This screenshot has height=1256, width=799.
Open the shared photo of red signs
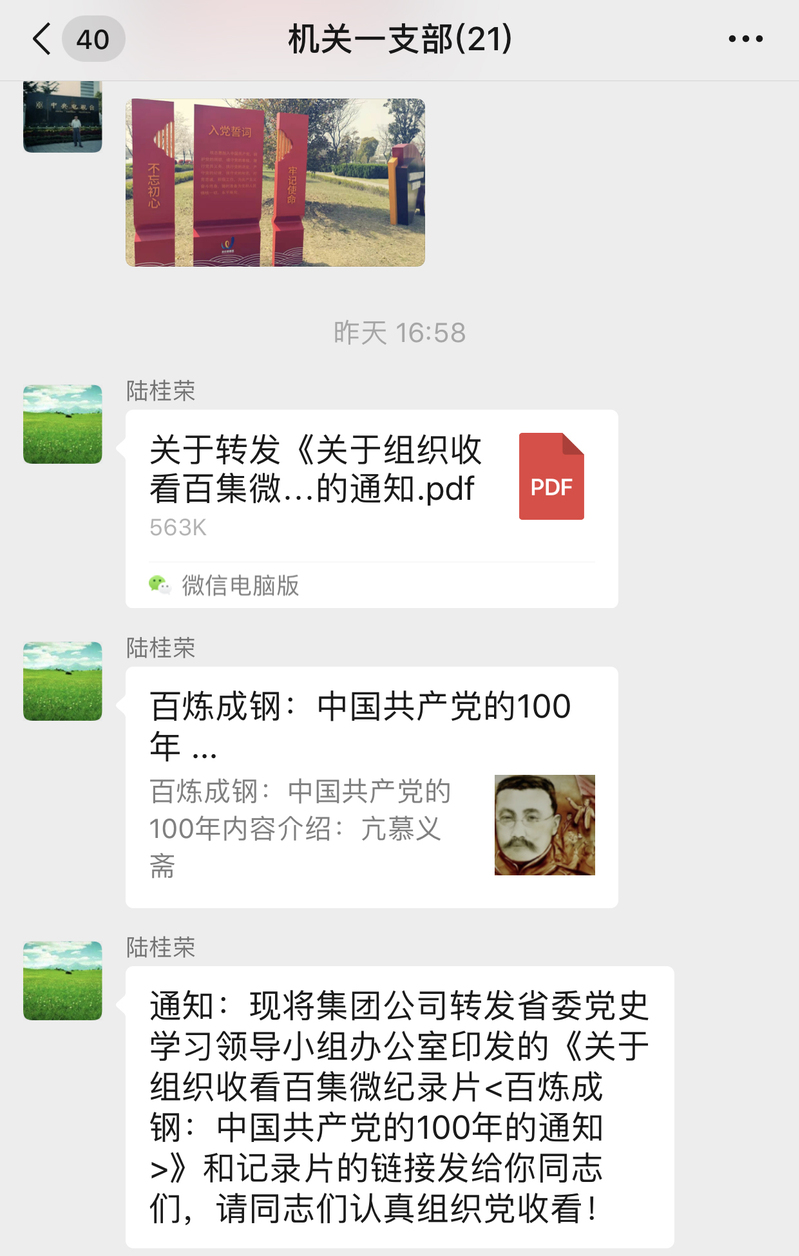[275, 182]
